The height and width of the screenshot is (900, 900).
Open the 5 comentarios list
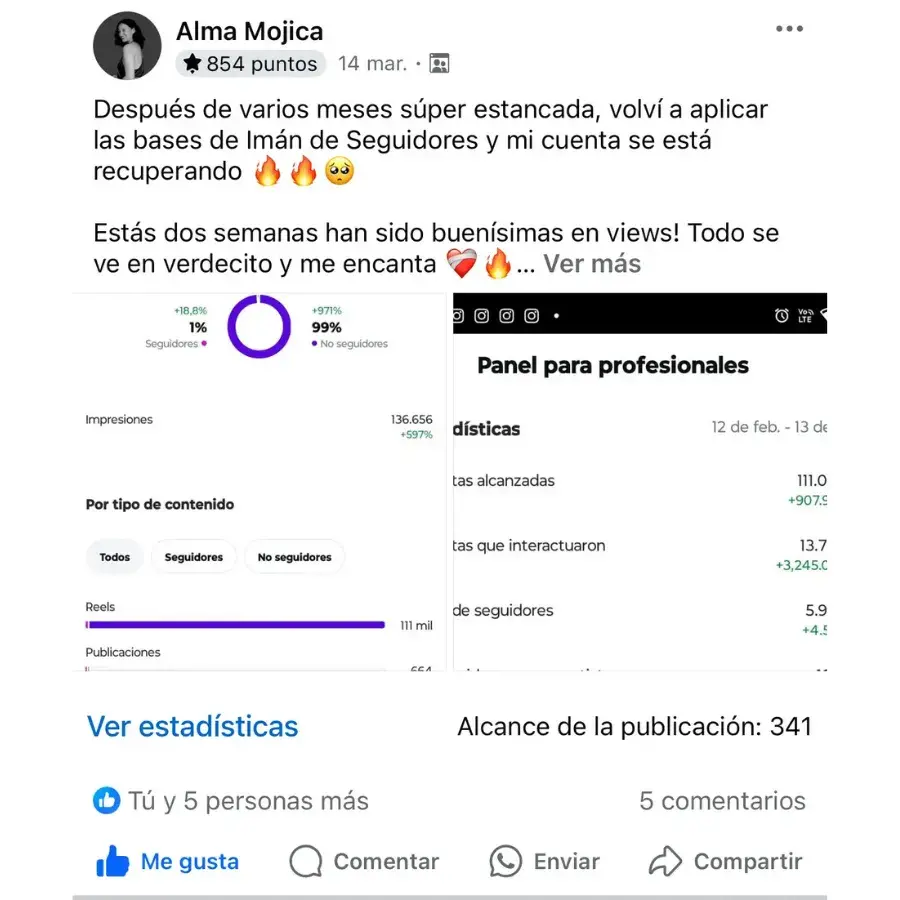click(722, 801)
